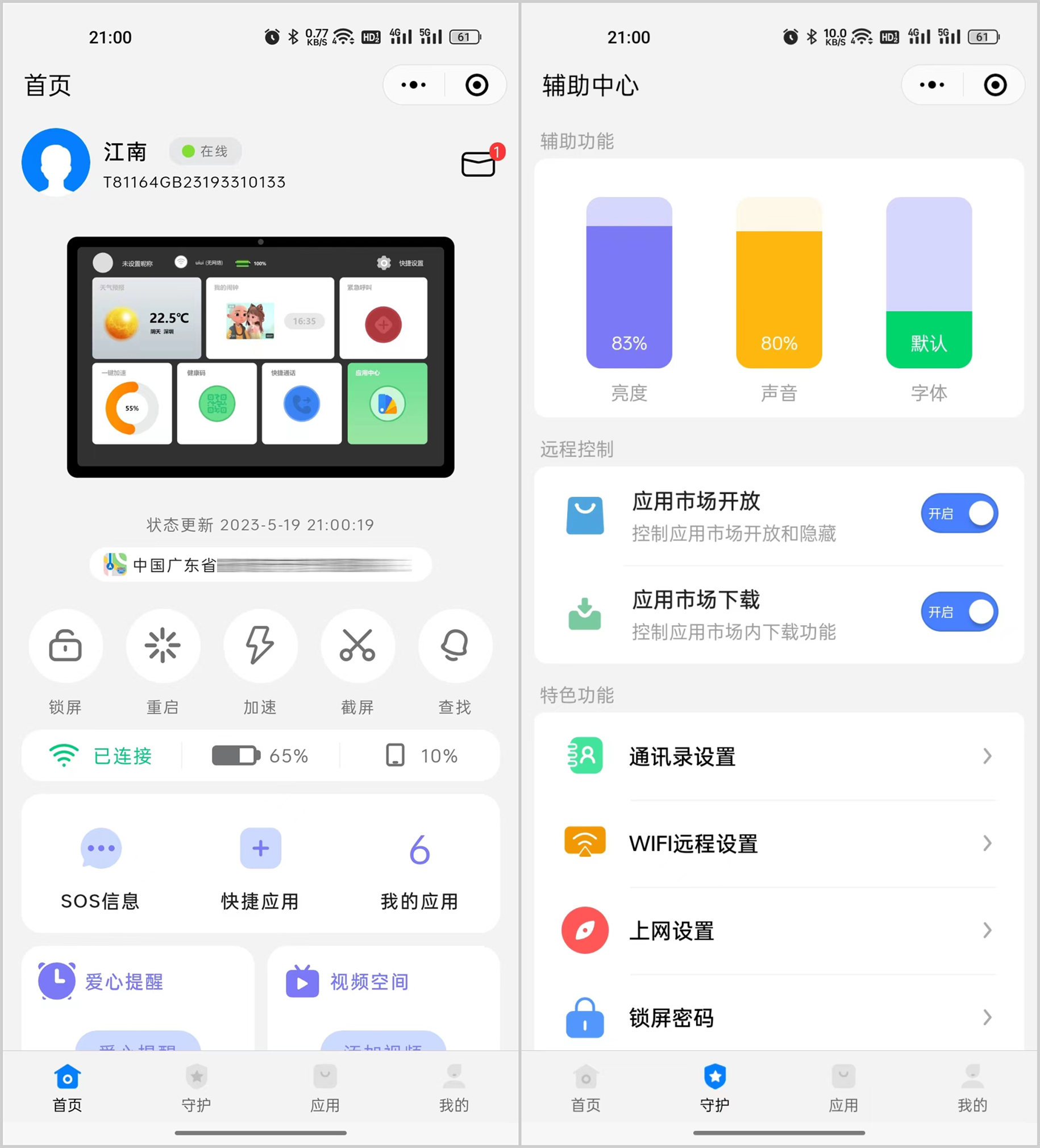The width and height of the screenshot is (1040, 1148).
Task: Select the 加速 speed-up icon
Action: coord(260,647)
